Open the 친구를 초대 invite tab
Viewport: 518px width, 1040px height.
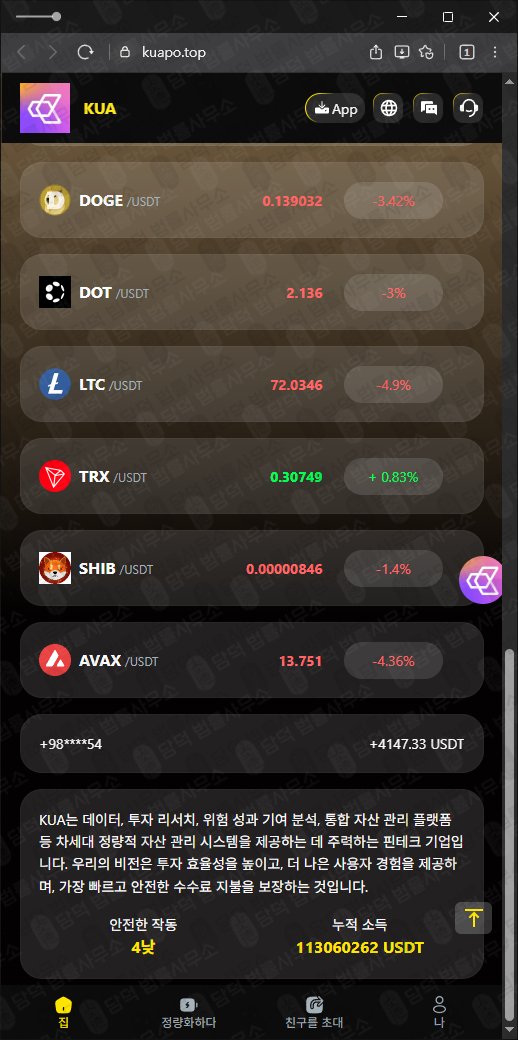(x=314, y=1012)
